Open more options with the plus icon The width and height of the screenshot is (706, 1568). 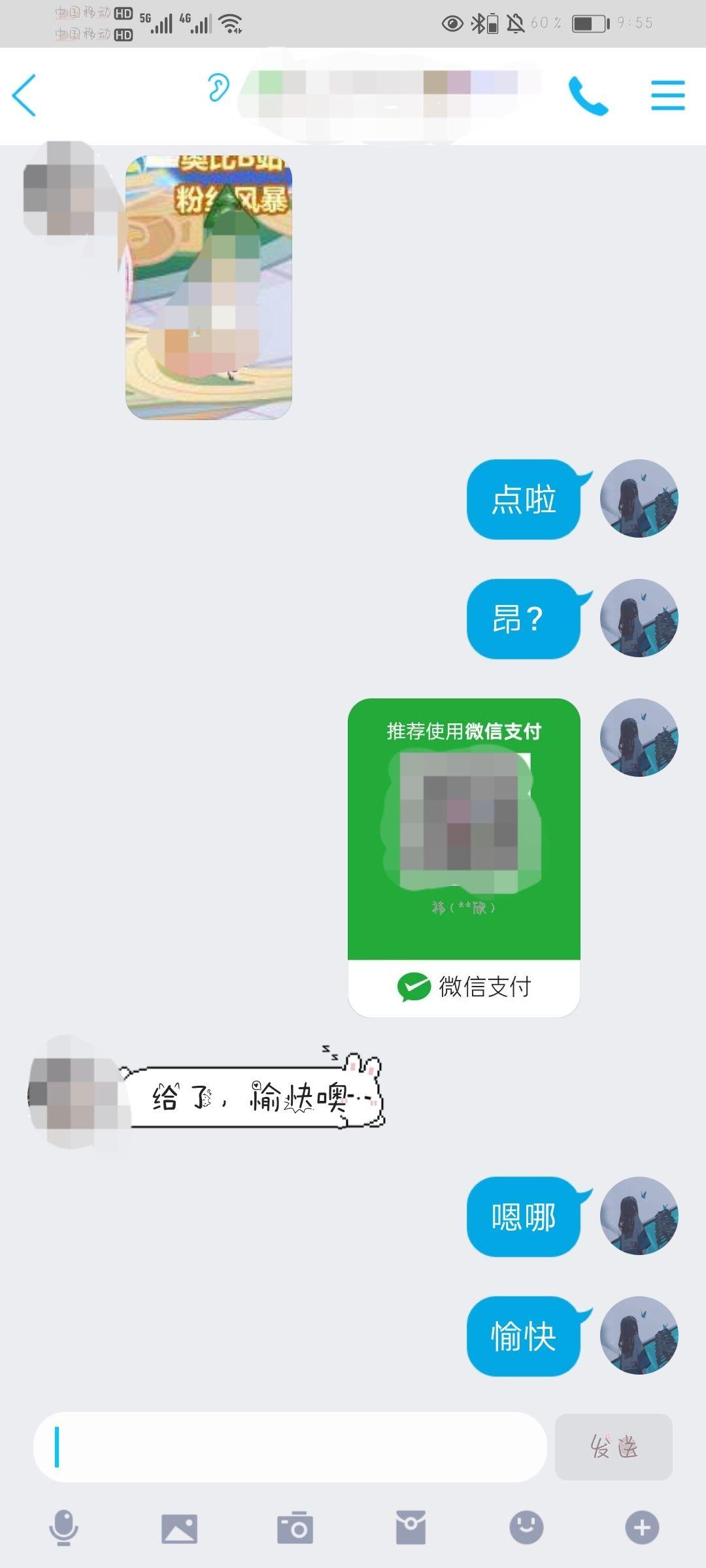[x=642, y=1527]
